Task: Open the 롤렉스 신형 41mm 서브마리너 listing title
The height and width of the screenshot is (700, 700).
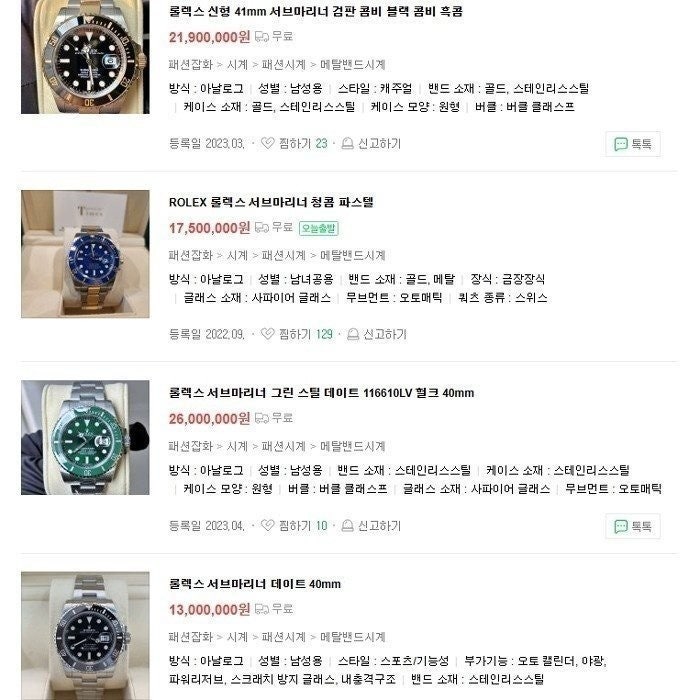Action: [x=302, y=12]
